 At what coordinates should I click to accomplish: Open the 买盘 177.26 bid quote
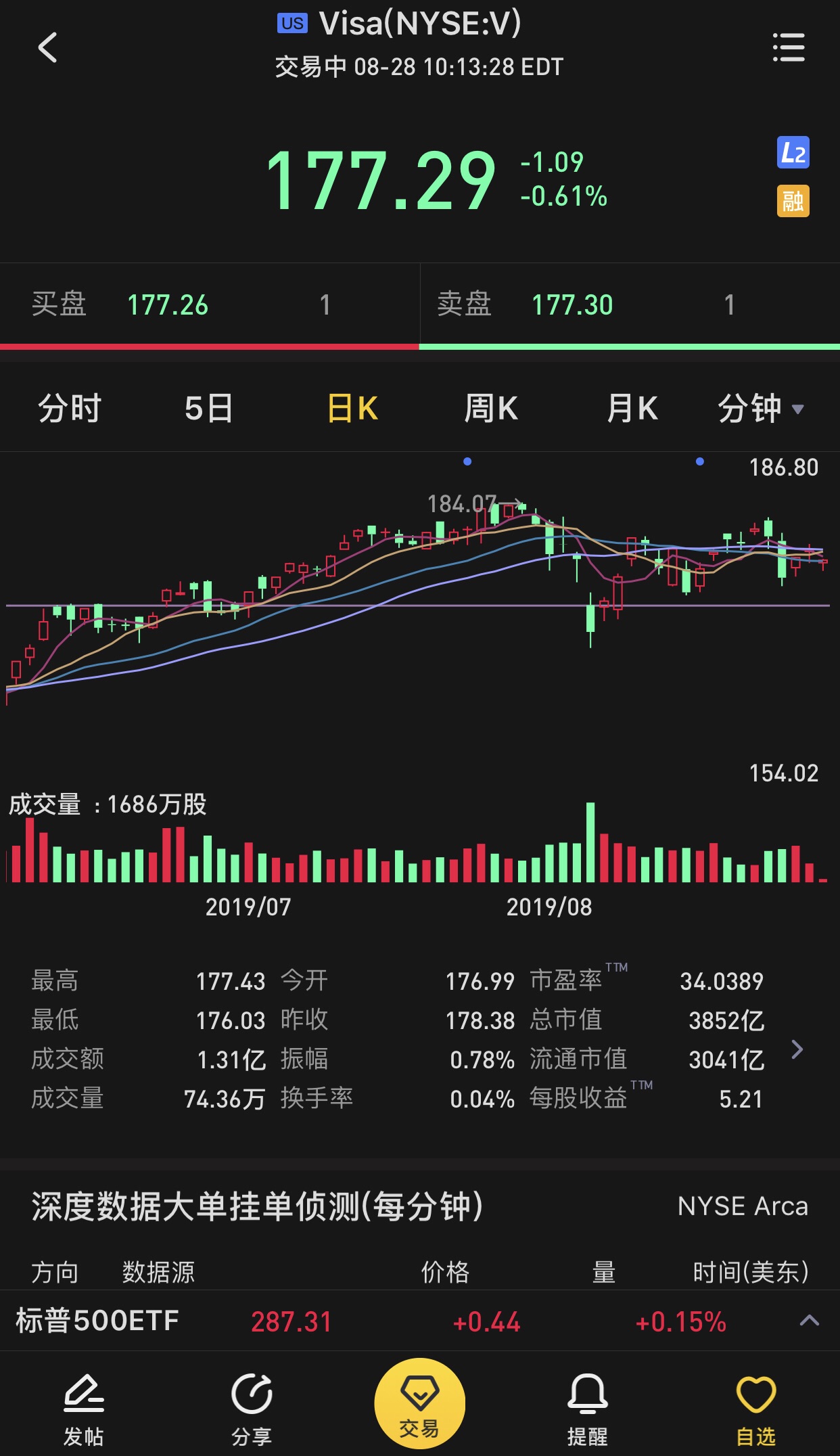coord(210,304)
